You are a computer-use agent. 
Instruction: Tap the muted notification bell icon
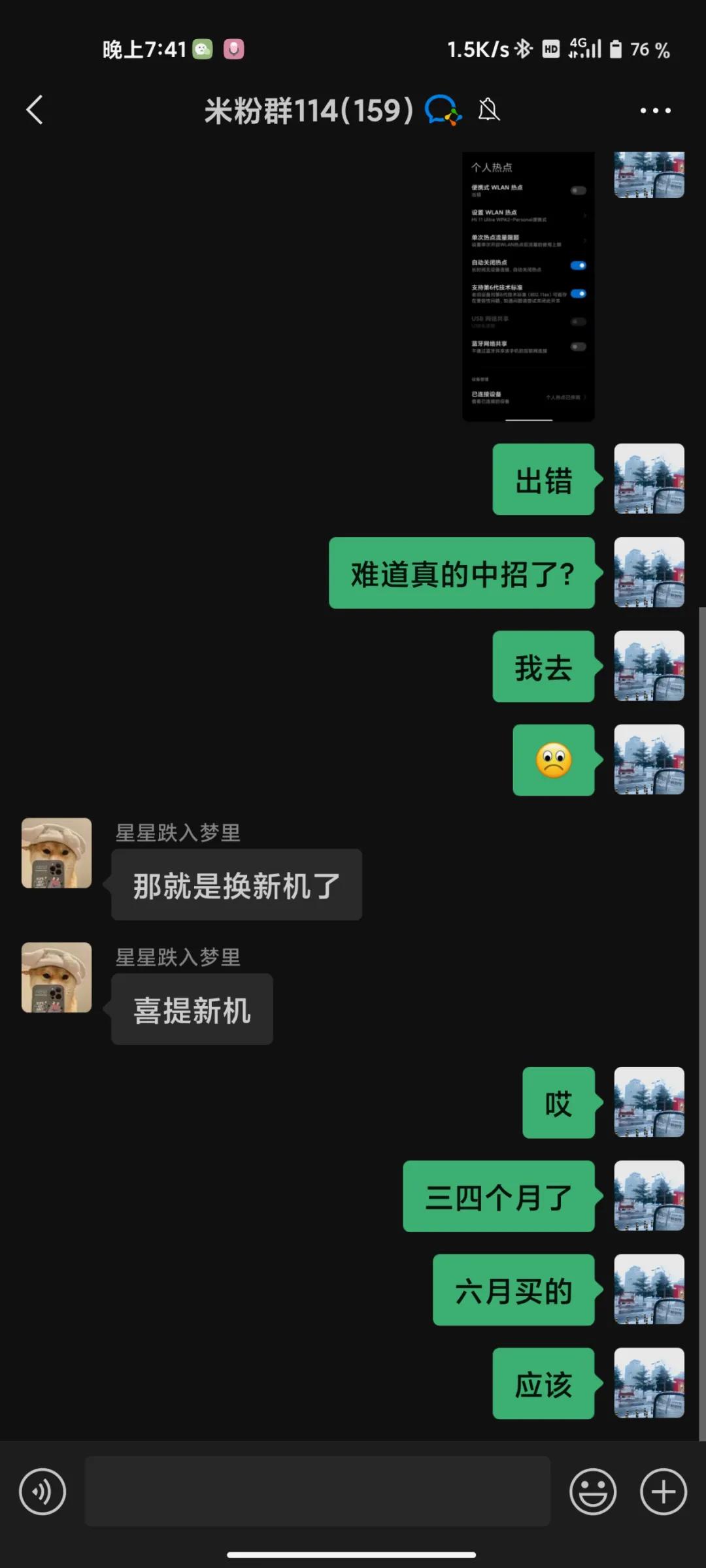pyautogui.click(x=489, y=110)
